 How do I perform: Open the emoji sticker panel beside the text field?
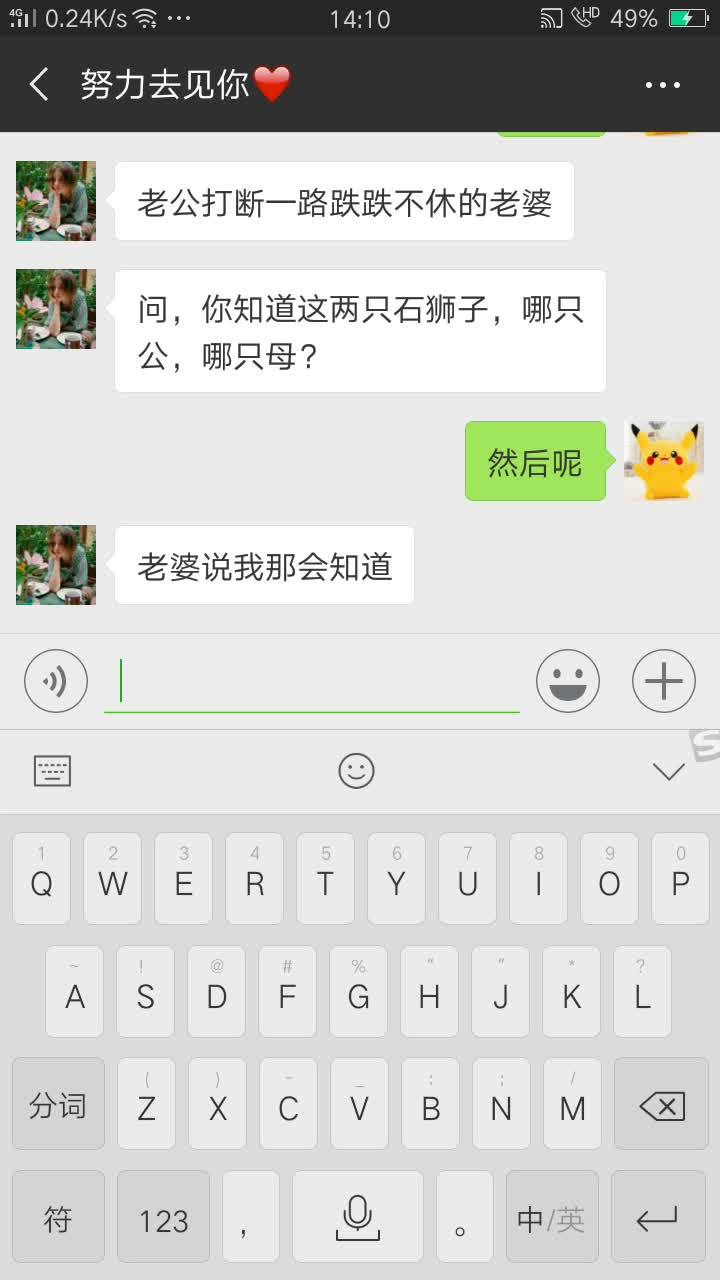click(568, 681)
